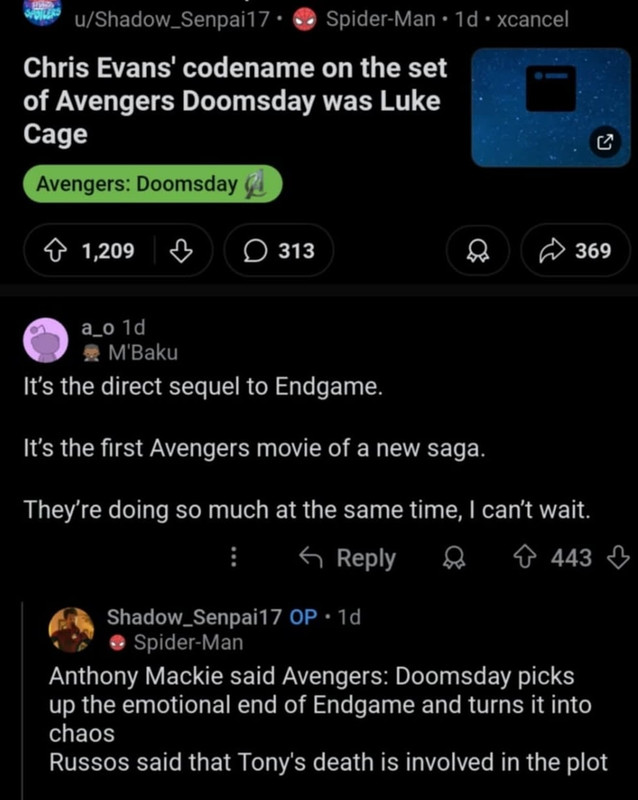Viewport: 638px width, 800px height.
Task: Open overflow menu on a_o's comment
Action: (x=233, y=558)
